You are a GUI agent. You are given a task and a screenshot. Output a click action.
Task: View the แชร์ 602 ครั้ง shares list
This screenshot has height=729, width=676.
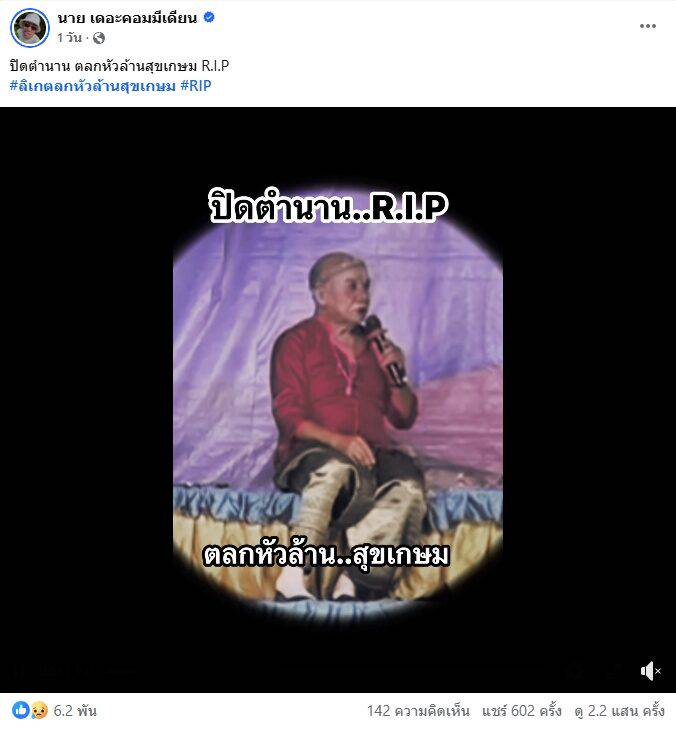(x=522, y=711)
